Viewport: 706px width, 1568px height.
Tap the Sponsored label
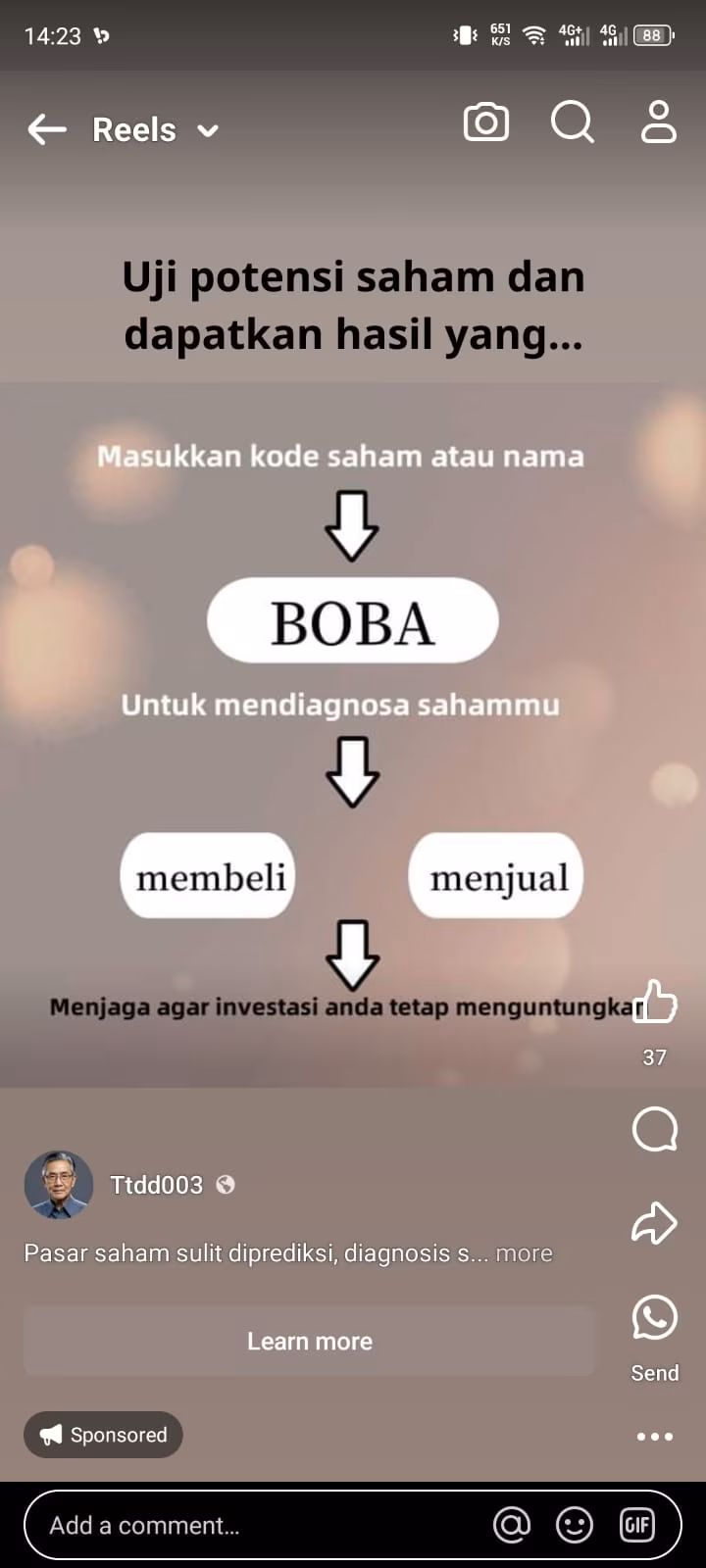point(104,1435)
